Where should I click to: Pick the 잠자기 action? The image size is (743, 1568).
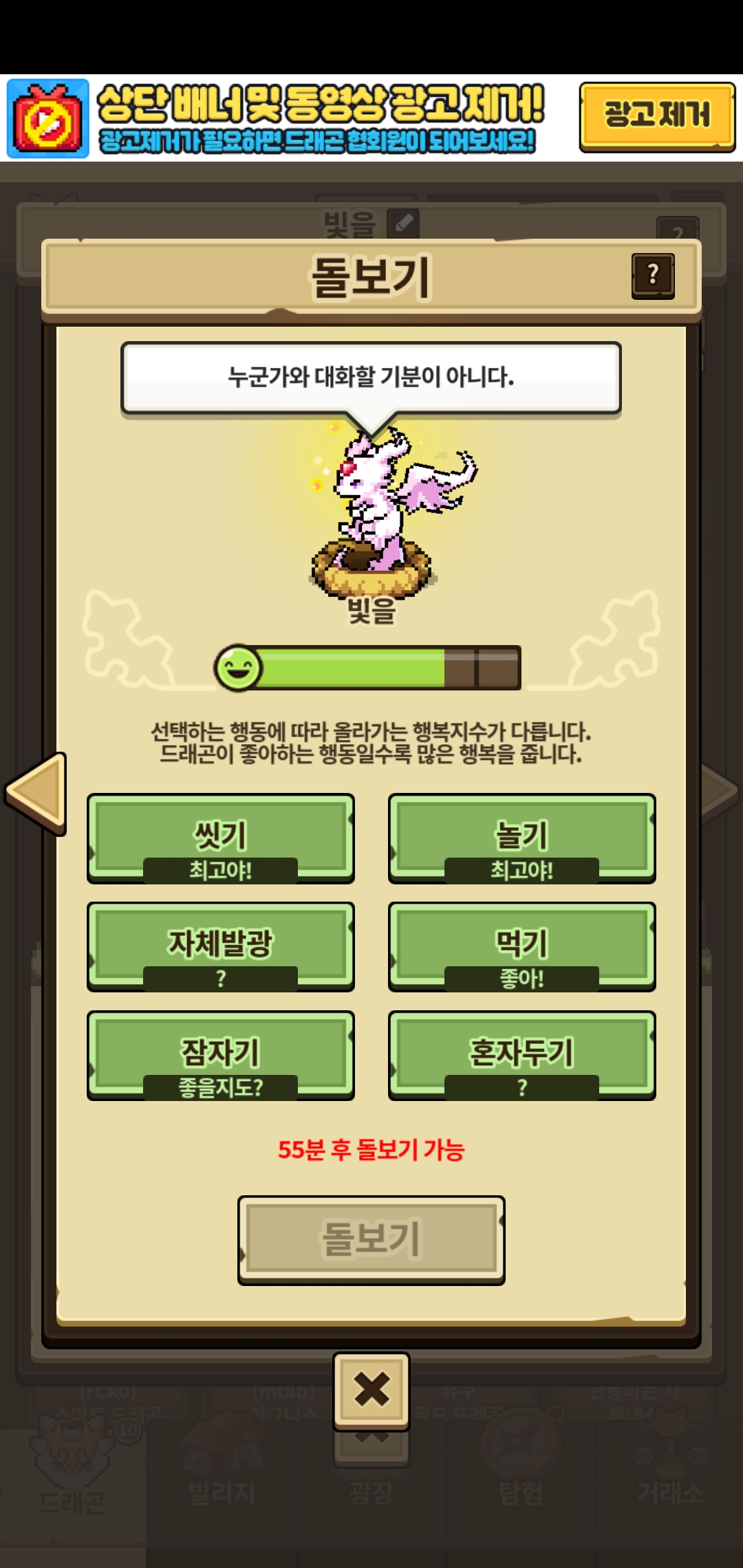(221, 1056)
